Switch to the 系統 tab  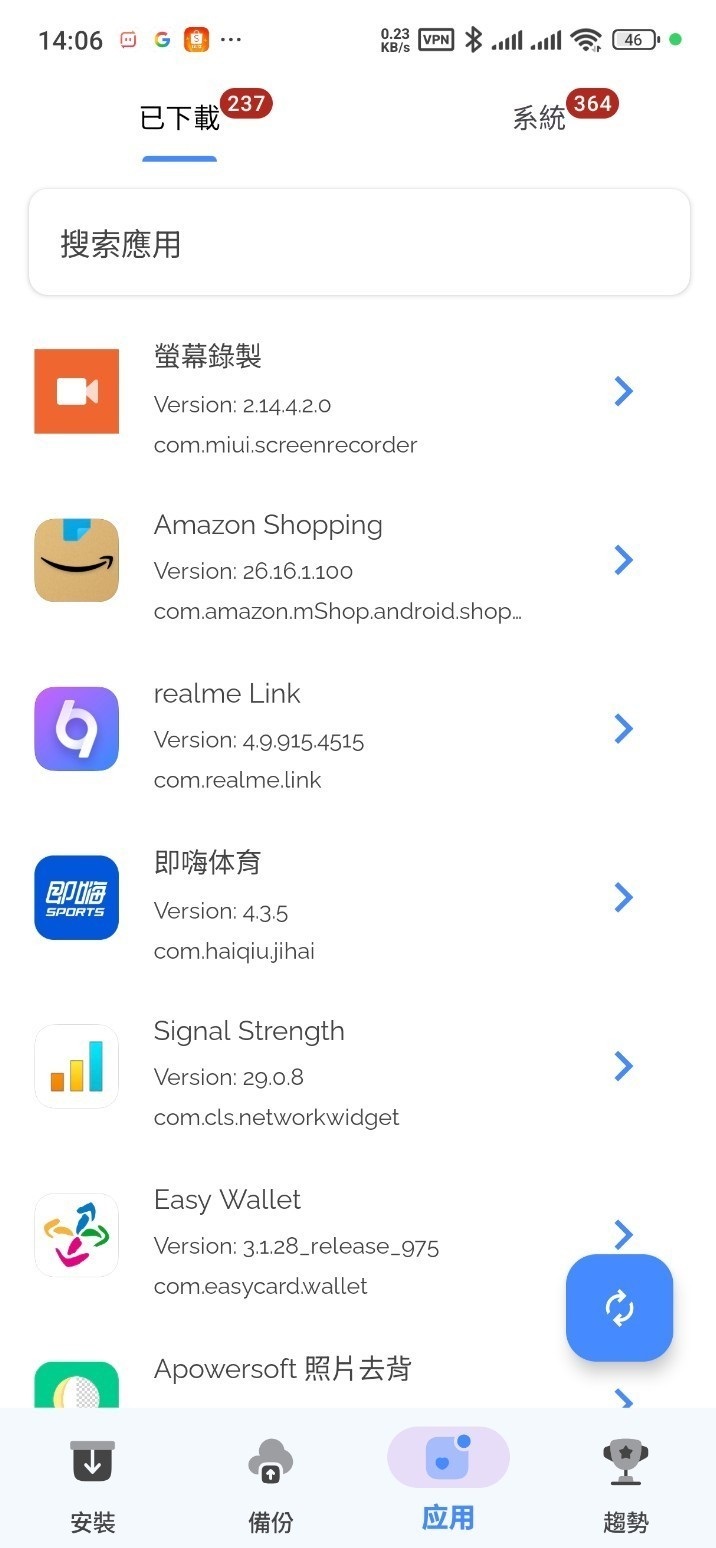pyautogui.click(x=540, y=119)
